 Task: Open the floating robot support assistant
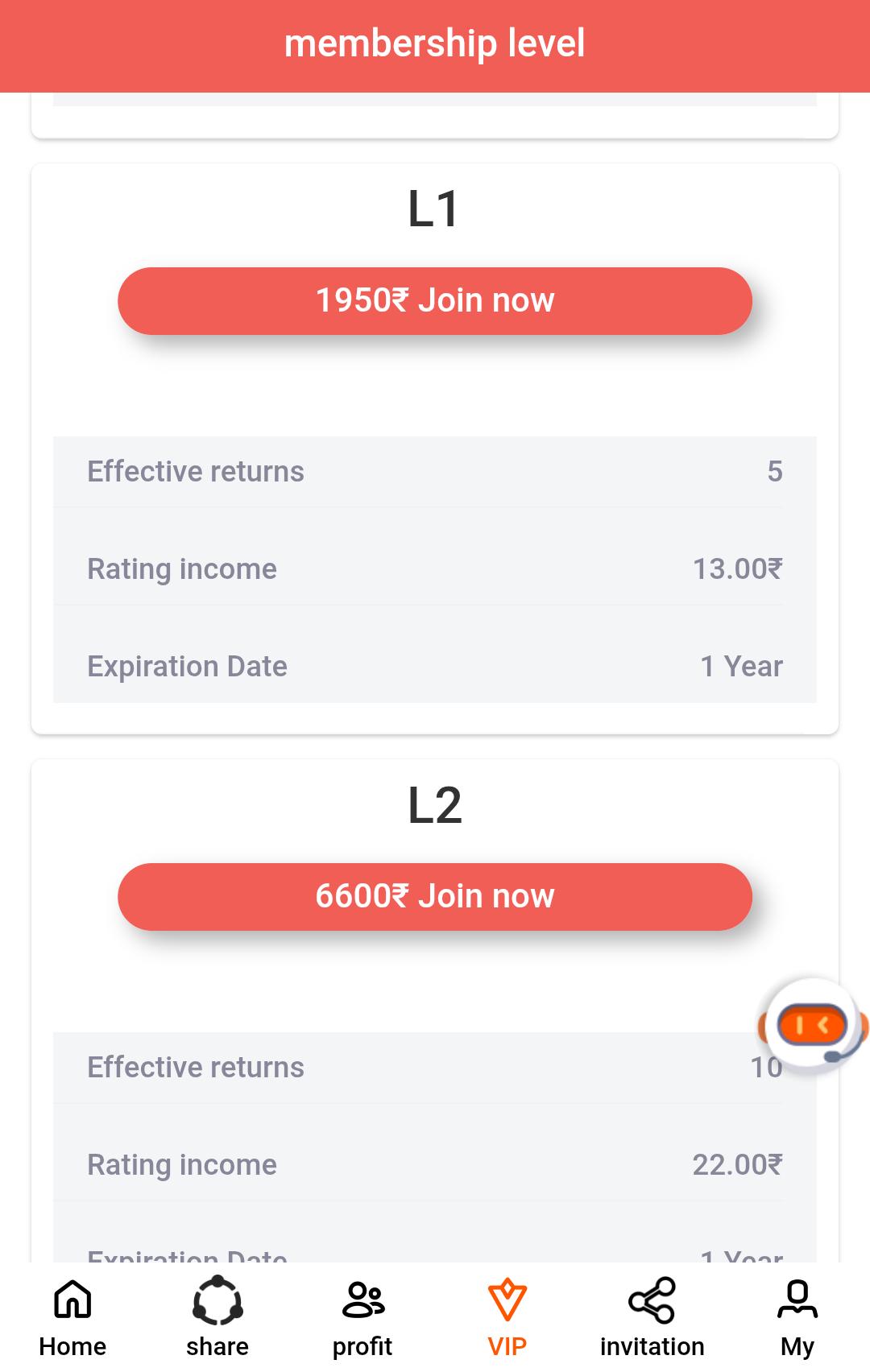pos(814,1023)
